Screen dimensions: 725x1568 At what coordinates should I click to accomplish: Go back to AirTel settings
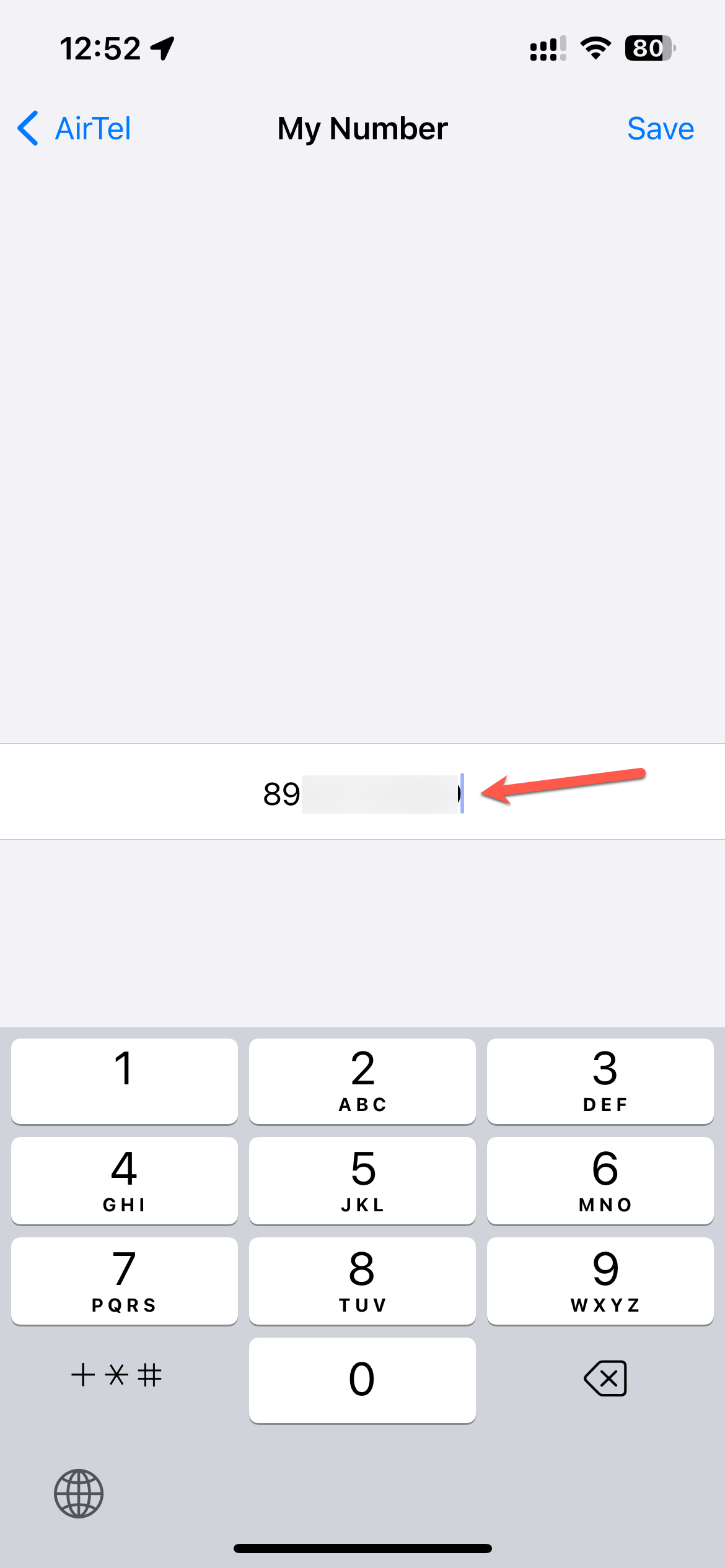(74, 129)
